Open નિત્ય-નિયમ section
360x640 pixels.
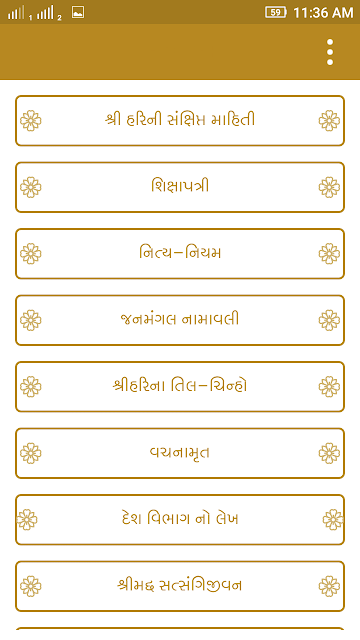[x=180, y=253]
